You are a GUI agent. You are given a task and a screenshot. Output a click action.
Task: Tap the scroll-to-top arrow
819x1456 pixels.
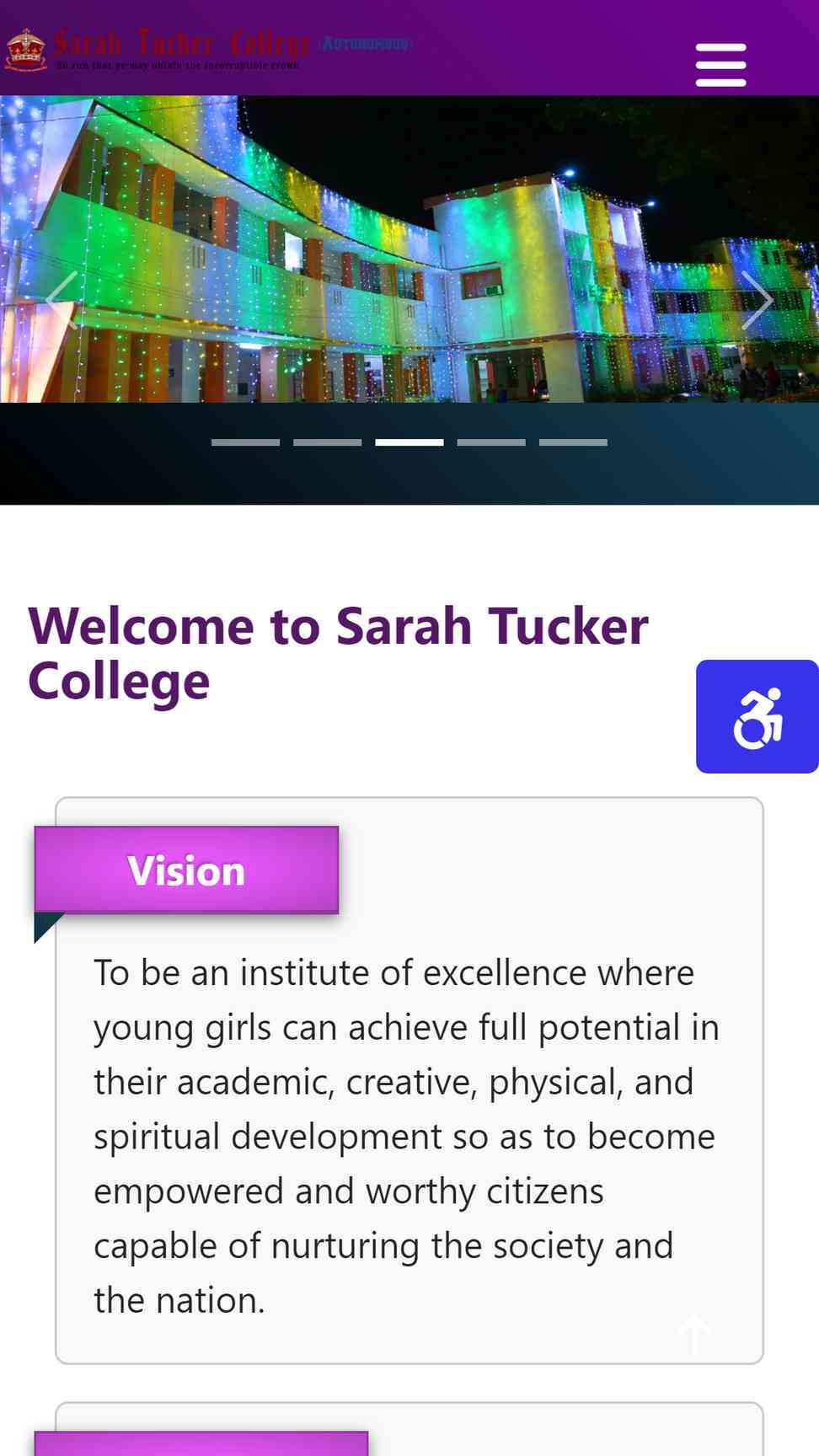click(x=695, y=1335)
